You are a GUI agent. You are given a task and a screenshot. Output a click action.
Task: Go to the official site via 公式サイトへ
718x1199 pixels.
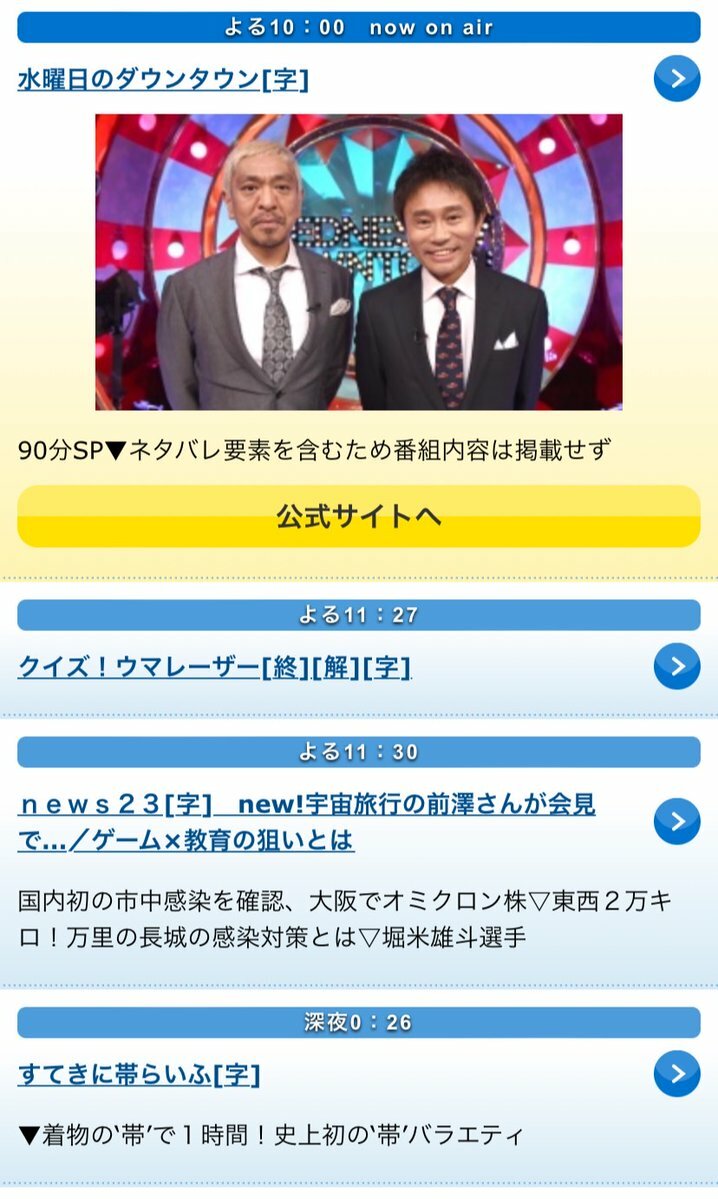[x=358, y=516]
